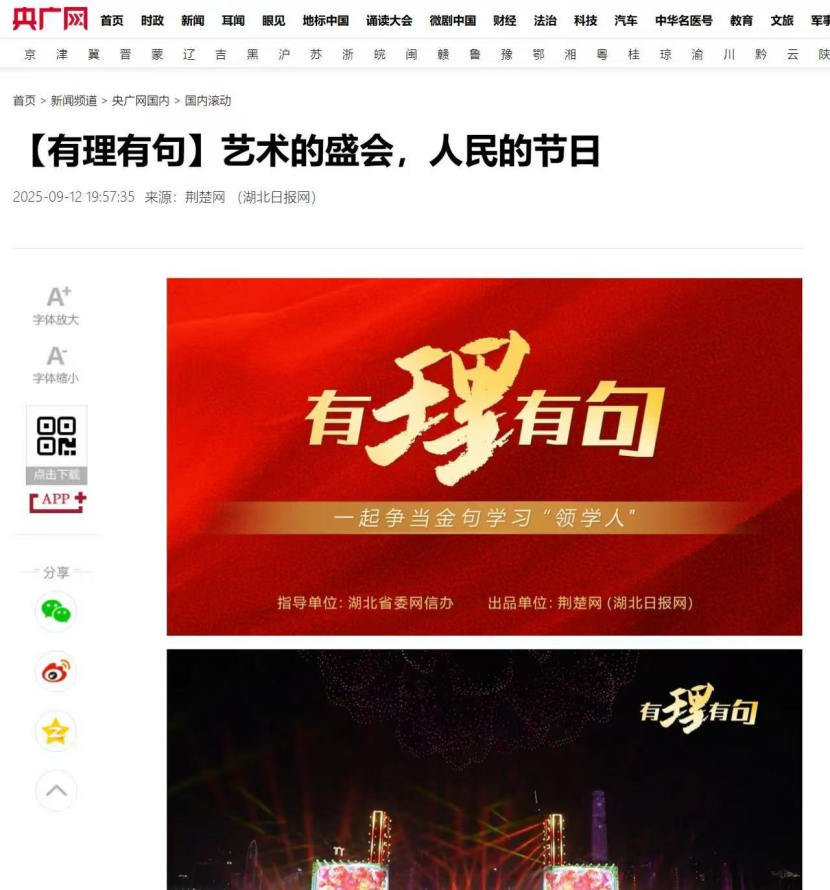Open the 国内滚动 breadcrumb link
This screenshot has height=890, width=830.
(208, 101)
